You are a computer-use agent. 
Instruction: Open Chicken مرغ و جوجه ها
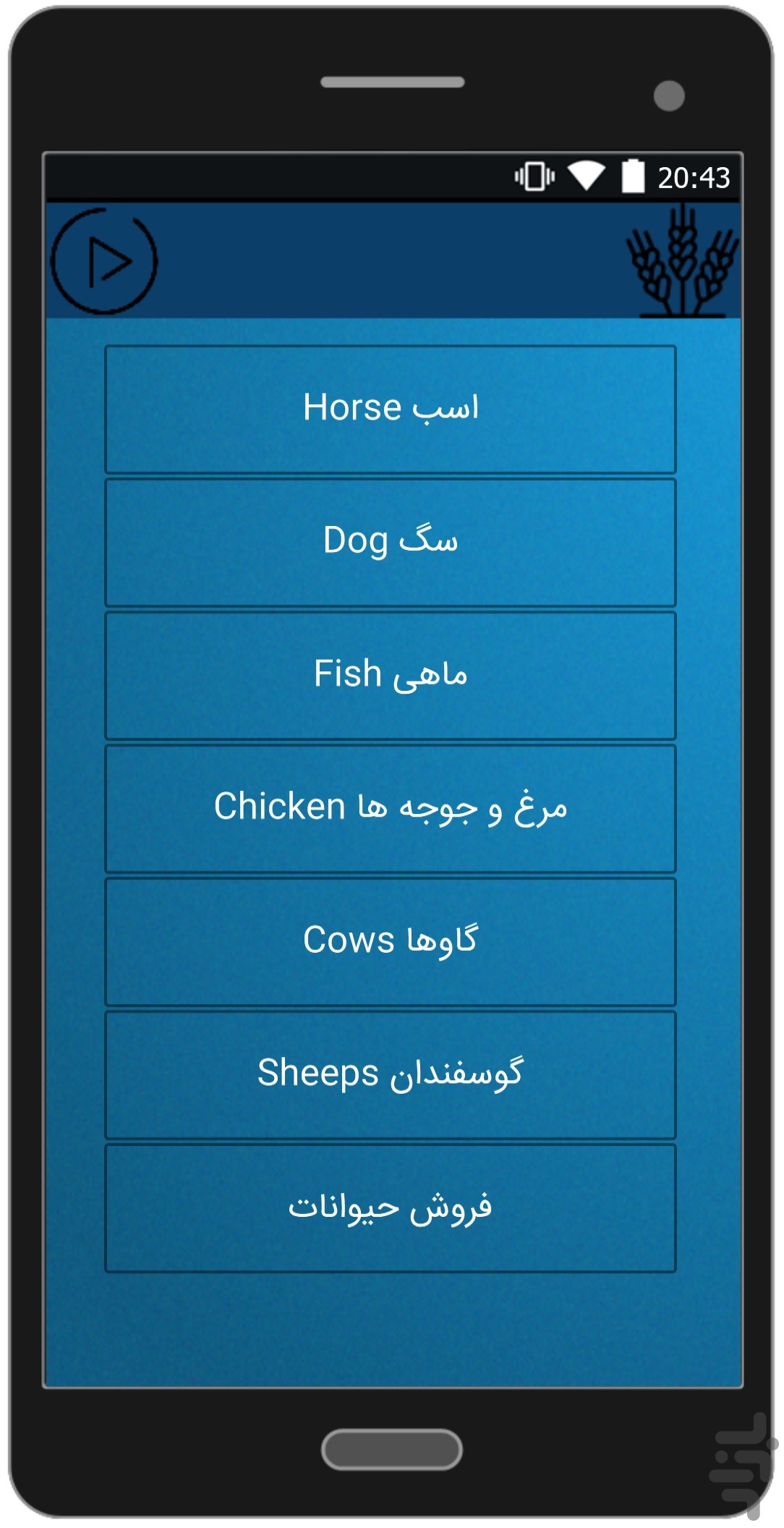click(x=391, y=809)
